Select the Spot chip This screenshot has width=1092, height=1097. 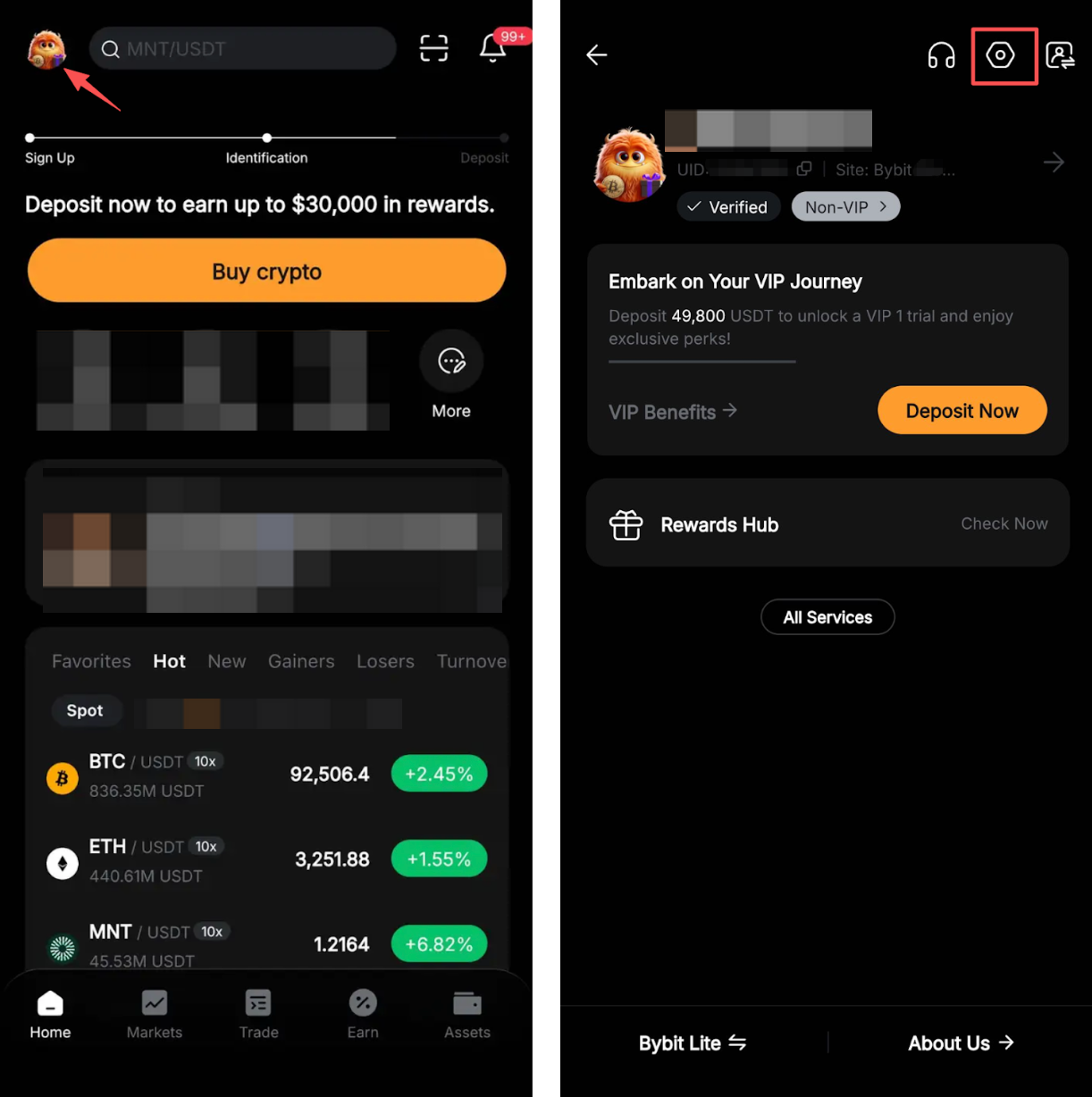click(85, 710)
